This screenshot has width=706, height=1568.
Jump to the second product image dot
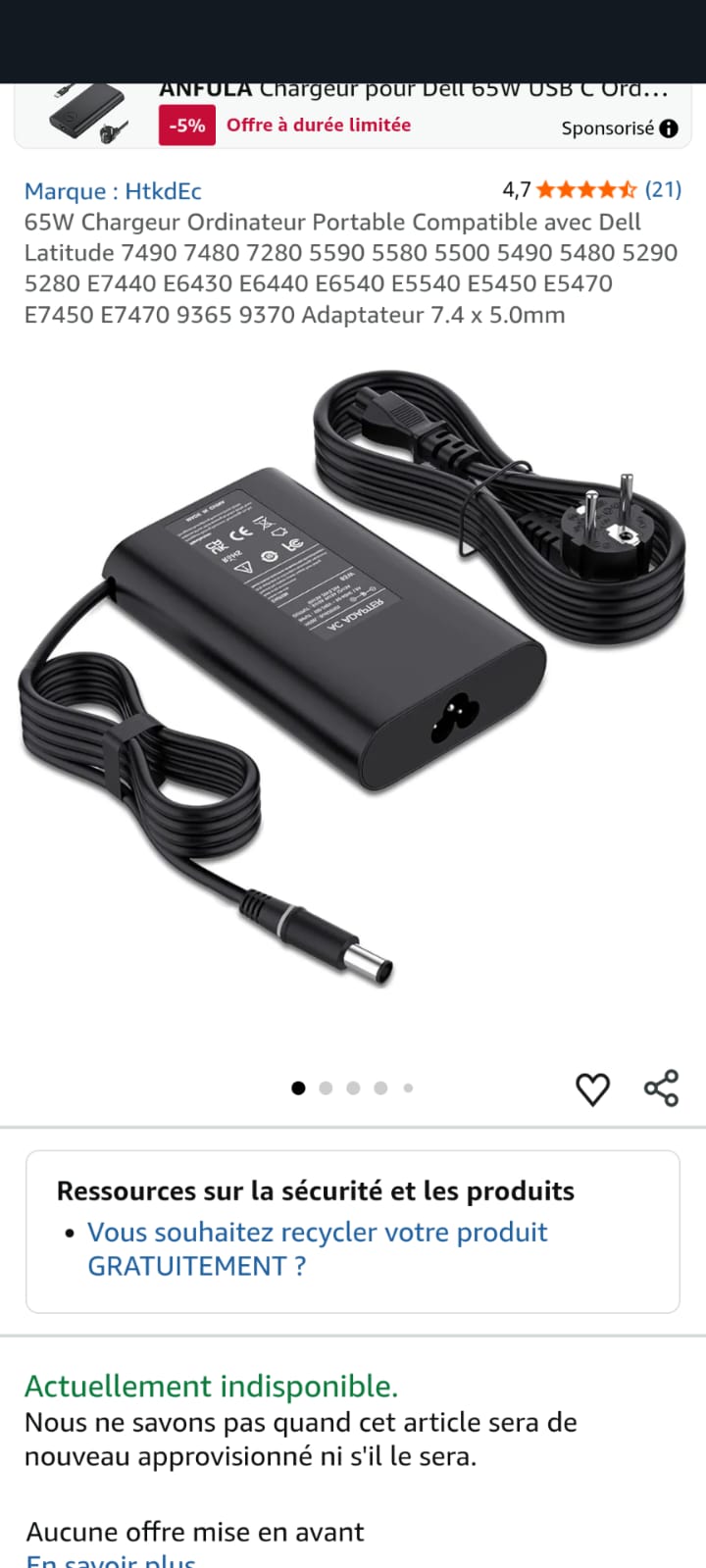[x=326, y=1087]
